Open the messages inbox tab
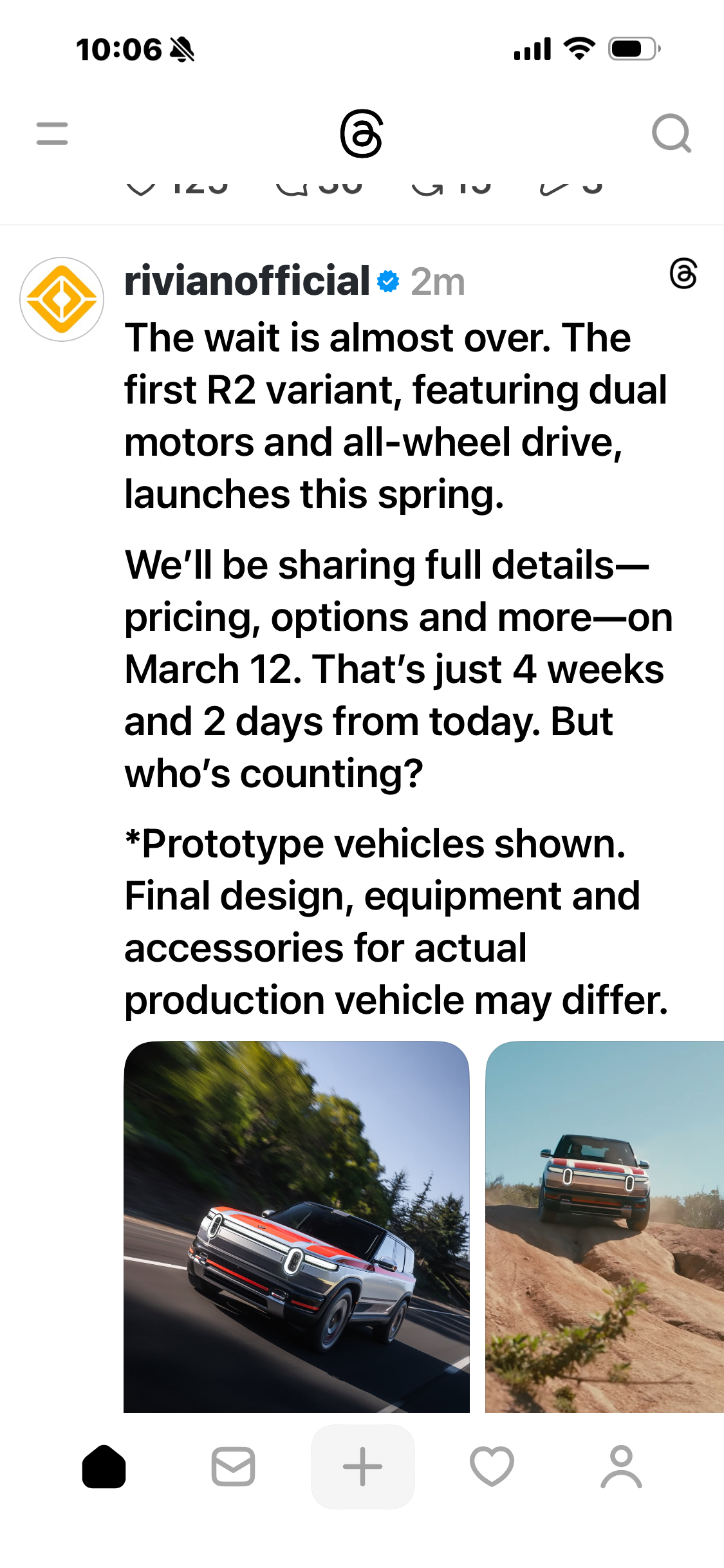The width and height of the screenshot is (724, 1568). click(x=233, y=1466)
